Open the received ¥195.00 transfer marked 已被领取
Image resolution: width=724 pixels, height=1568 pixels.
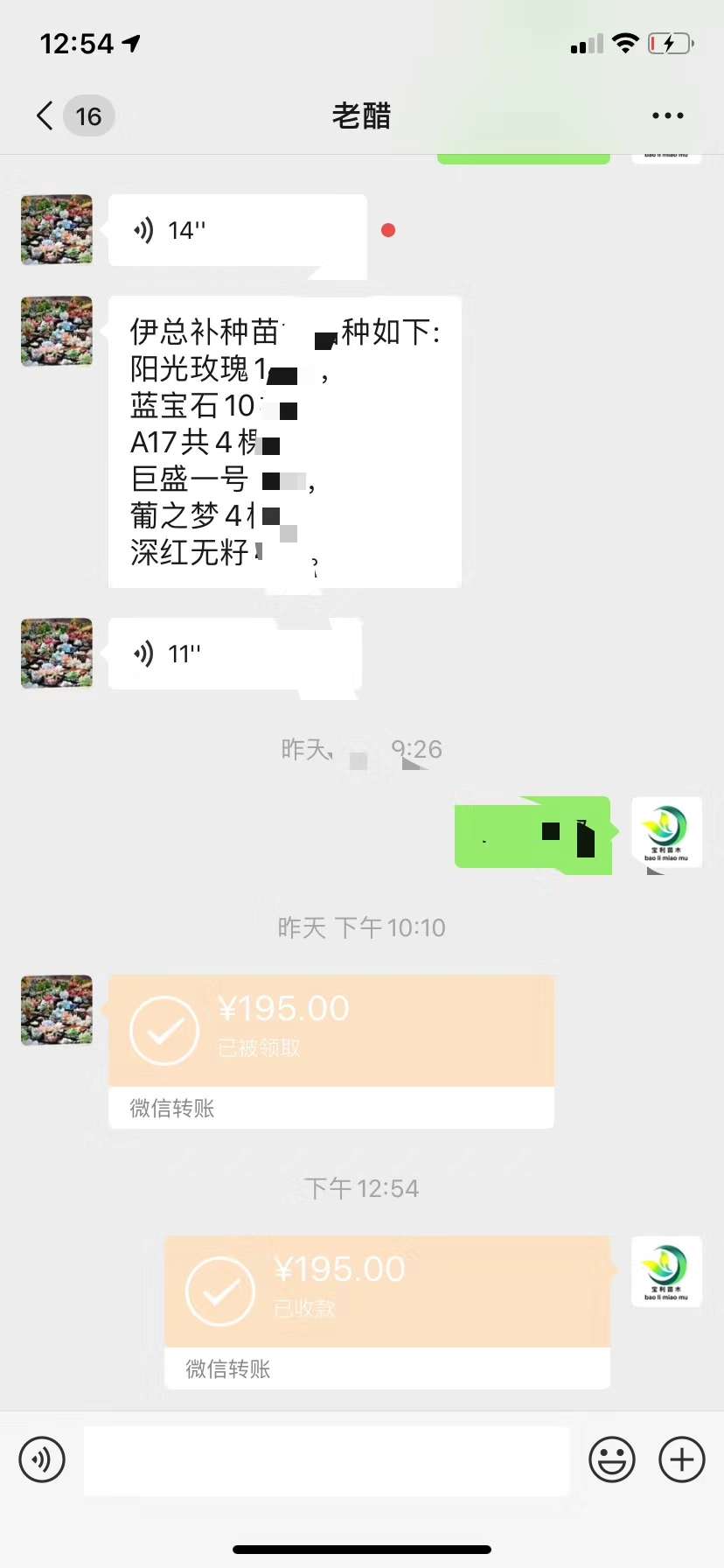(x=331, y=1051)
